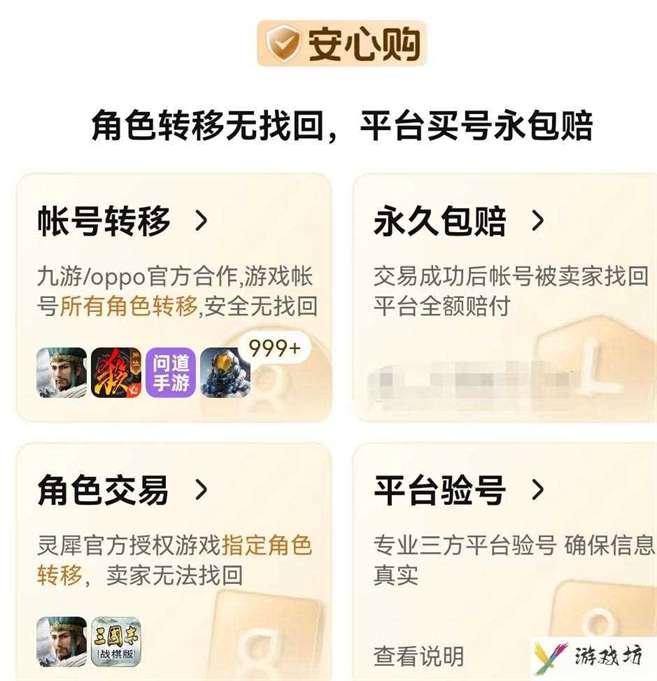Open the 帐号转移 card
Viewport: 657px width, 681px height.
(x=122, y=222)
